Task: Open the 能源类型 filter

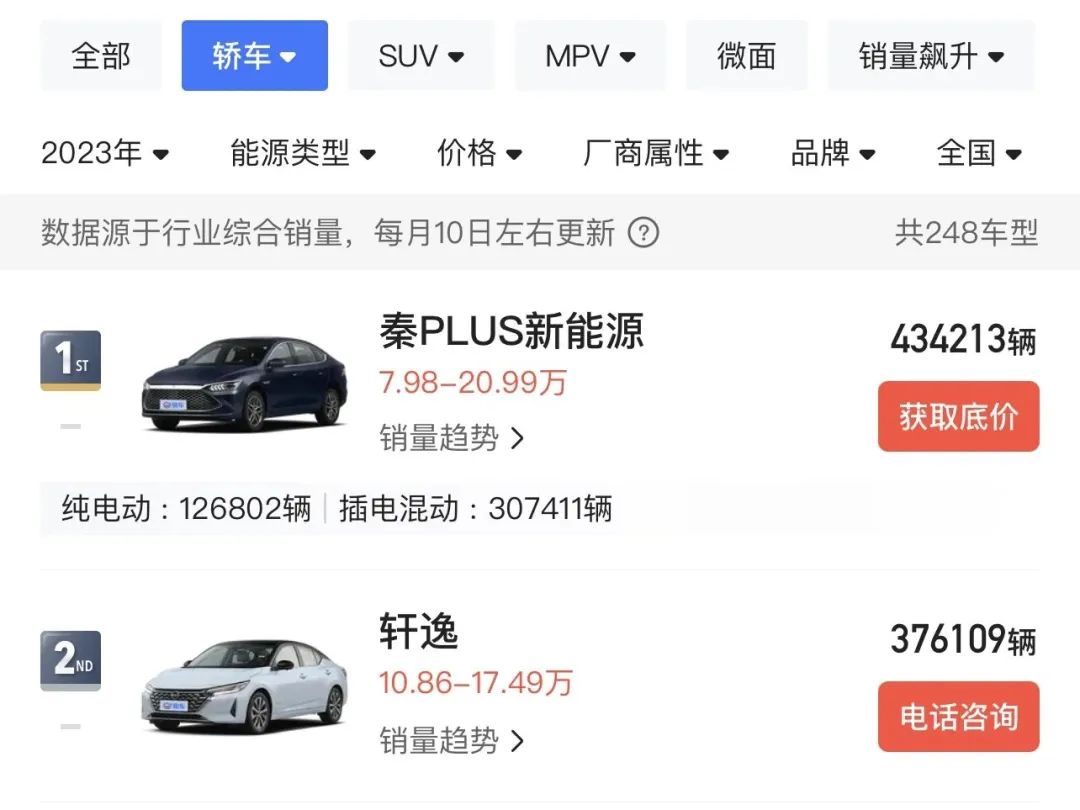Action: point(302,153)
